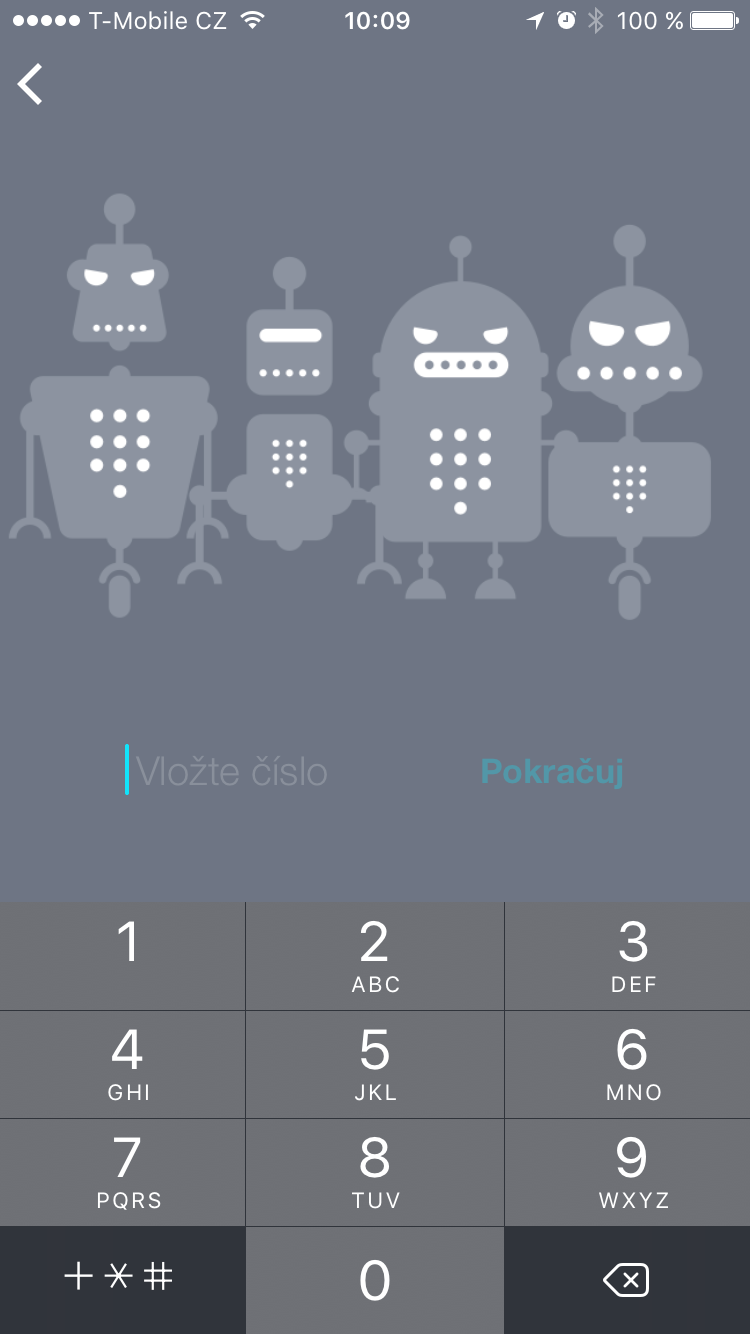Delete the last digit with backspace
Viewport: 750px width, 1334px height.
(627, 1280)
